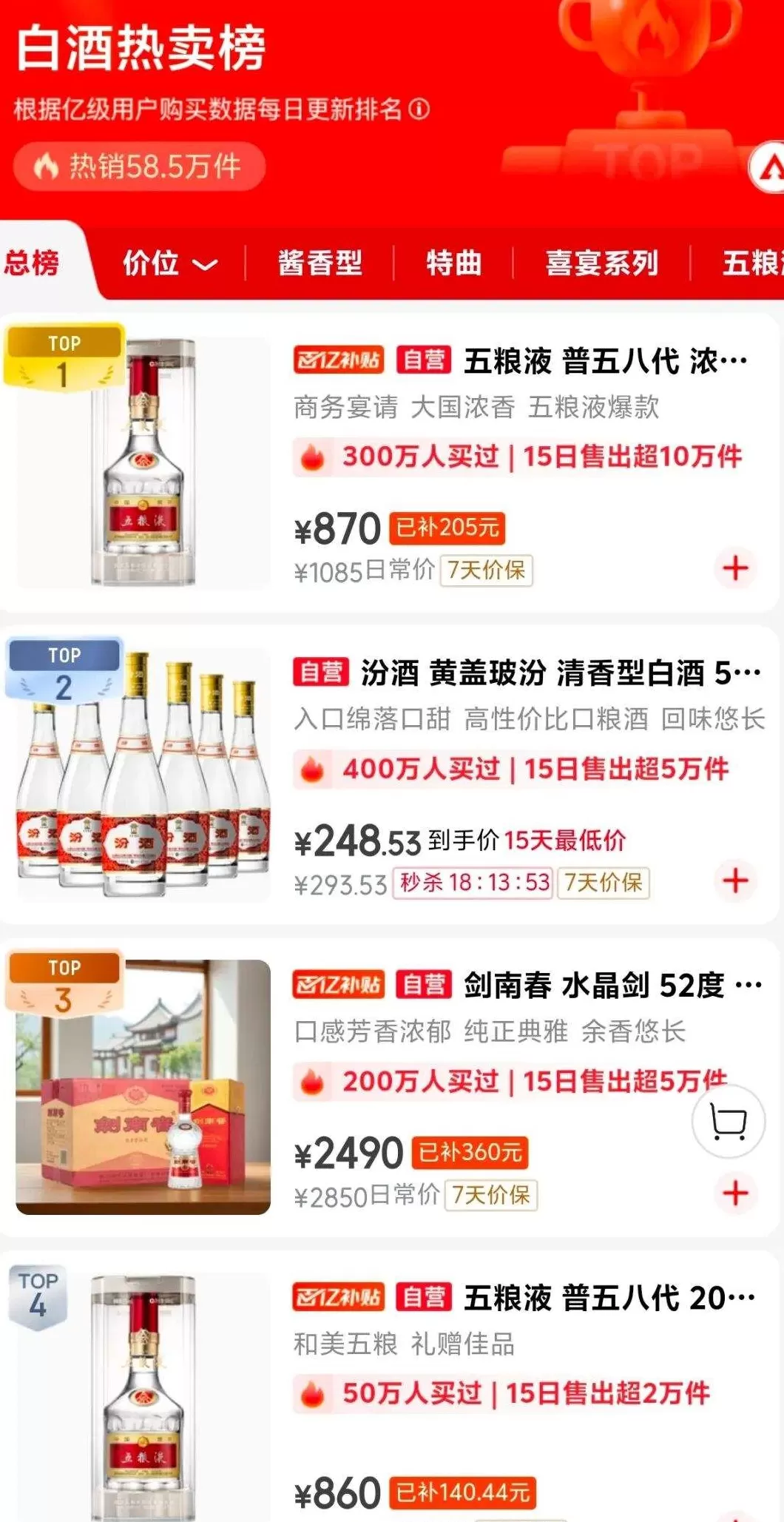Tap the info icon beside the ranking description
784x1522 pixels.
coord(419,110)
